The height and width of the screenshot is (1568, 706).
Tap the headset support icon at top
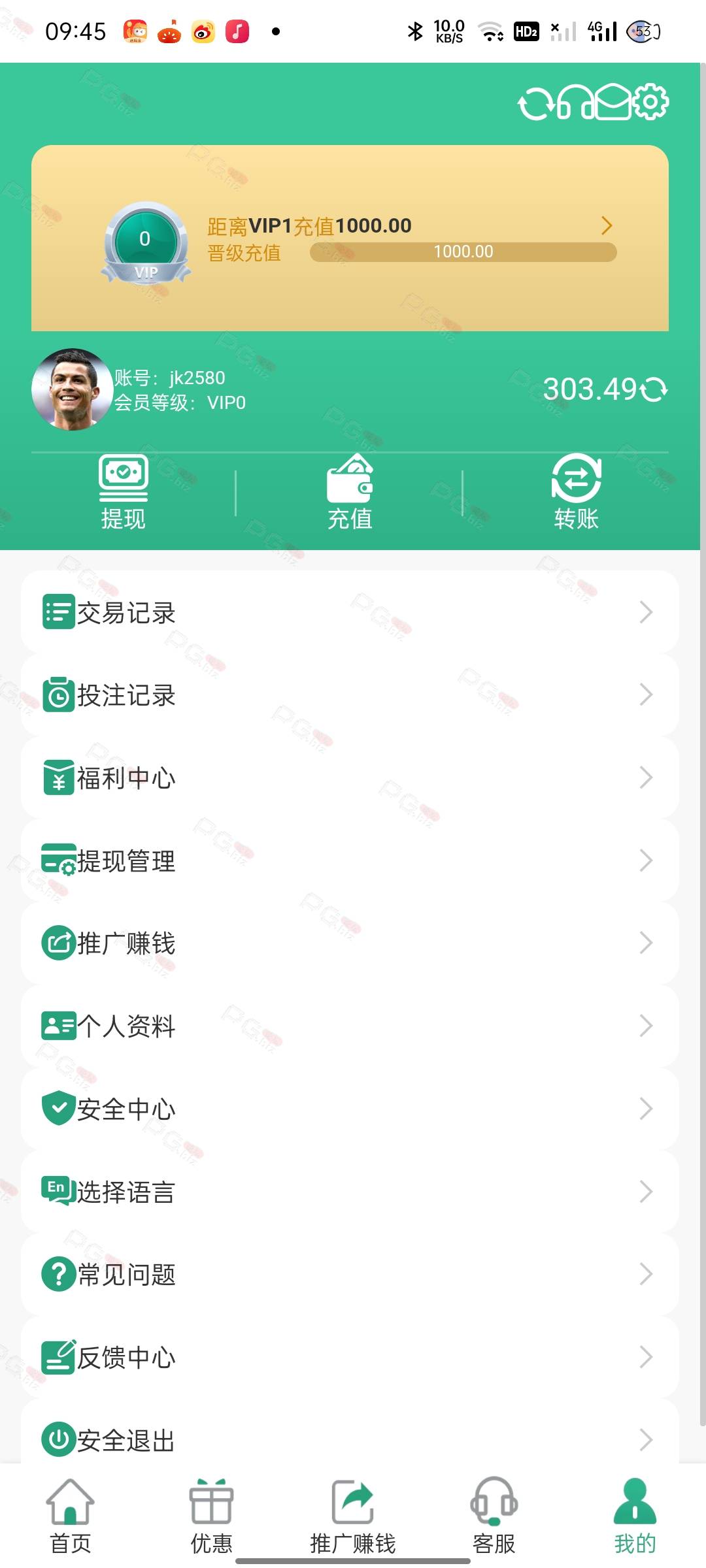[575, 103]
